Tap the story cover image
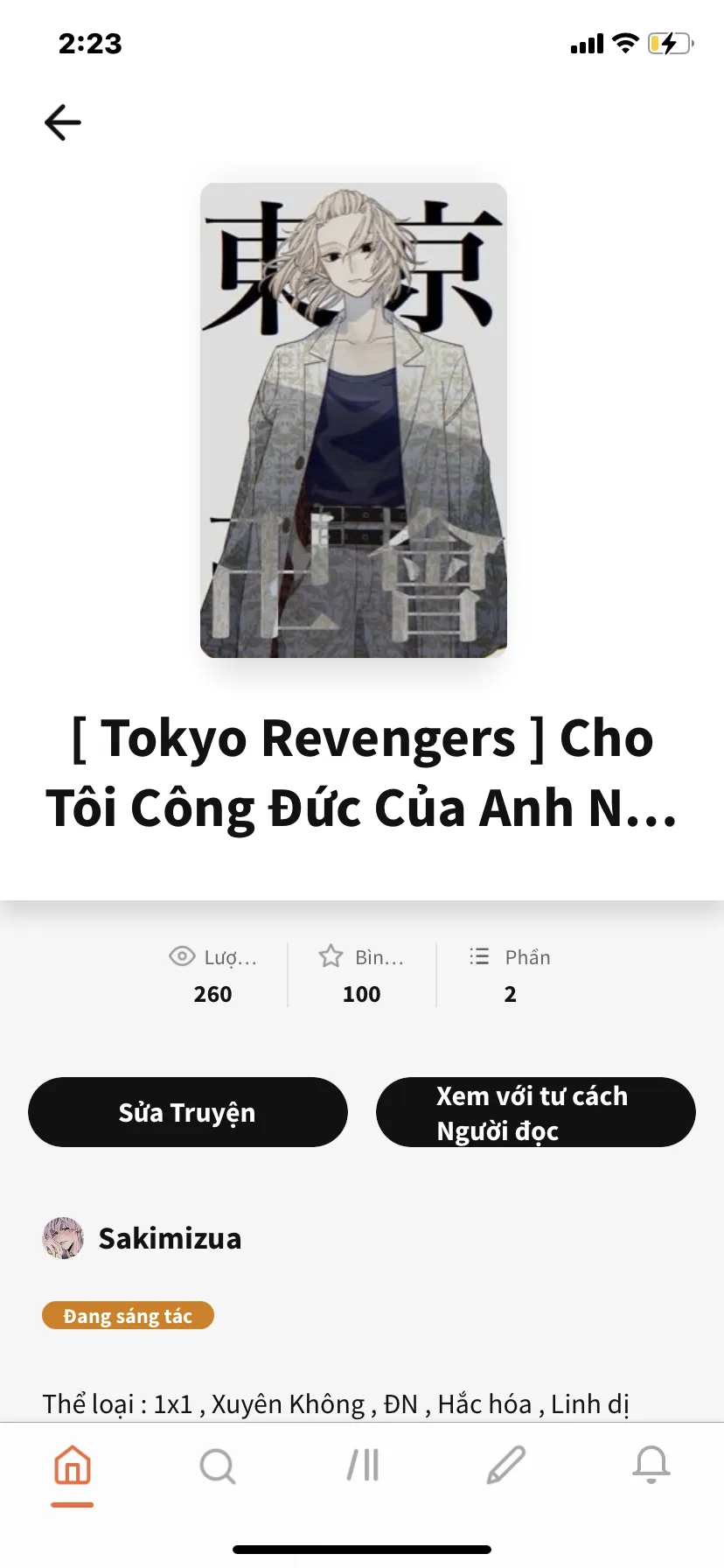724x1568 pixels. pyautogui.click(x=353, y=420)
